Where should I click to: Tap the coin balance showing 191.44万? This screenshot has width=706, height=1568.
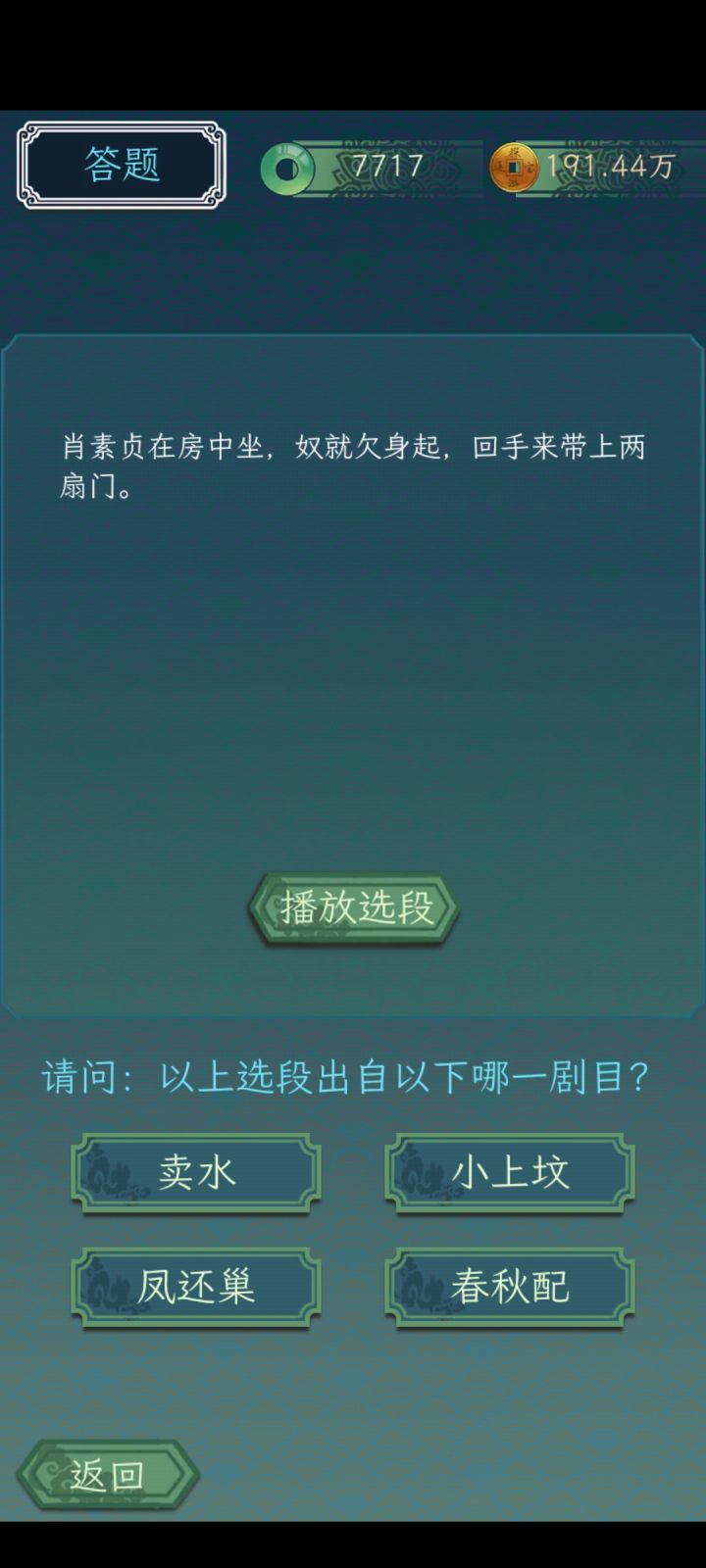click(608, 167)
